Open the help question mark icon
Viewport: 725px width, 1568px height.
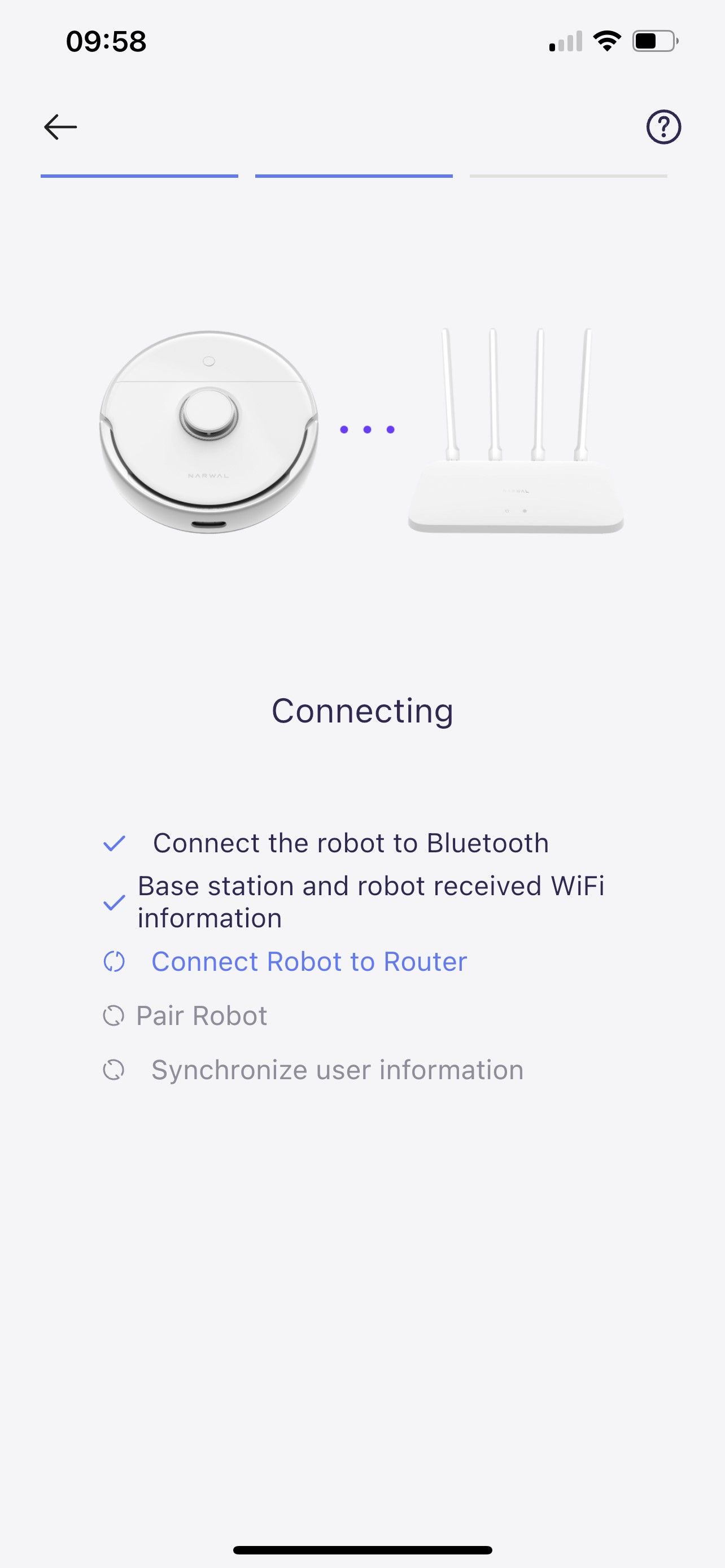pos(663,126)
